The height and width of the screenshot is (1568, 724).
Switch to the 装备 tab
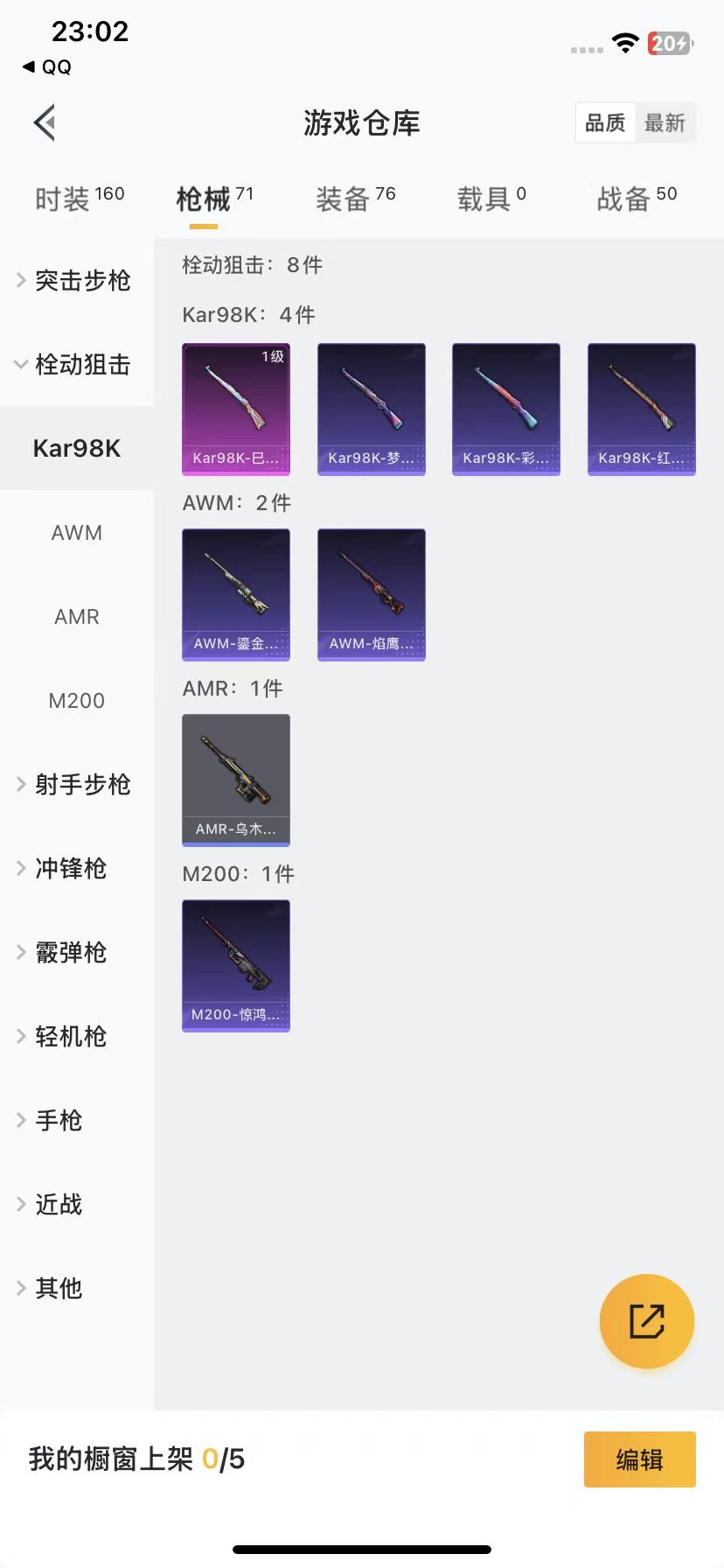pos(355,199)
